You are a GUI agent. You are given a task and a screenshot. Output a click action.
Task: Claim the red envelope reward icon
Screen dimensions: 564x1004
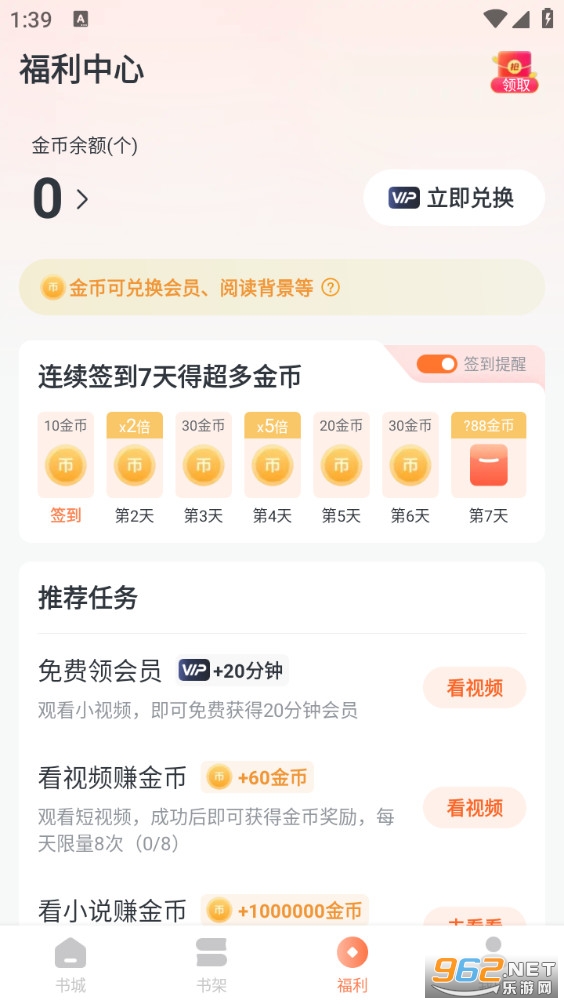[x=515, y=72]
